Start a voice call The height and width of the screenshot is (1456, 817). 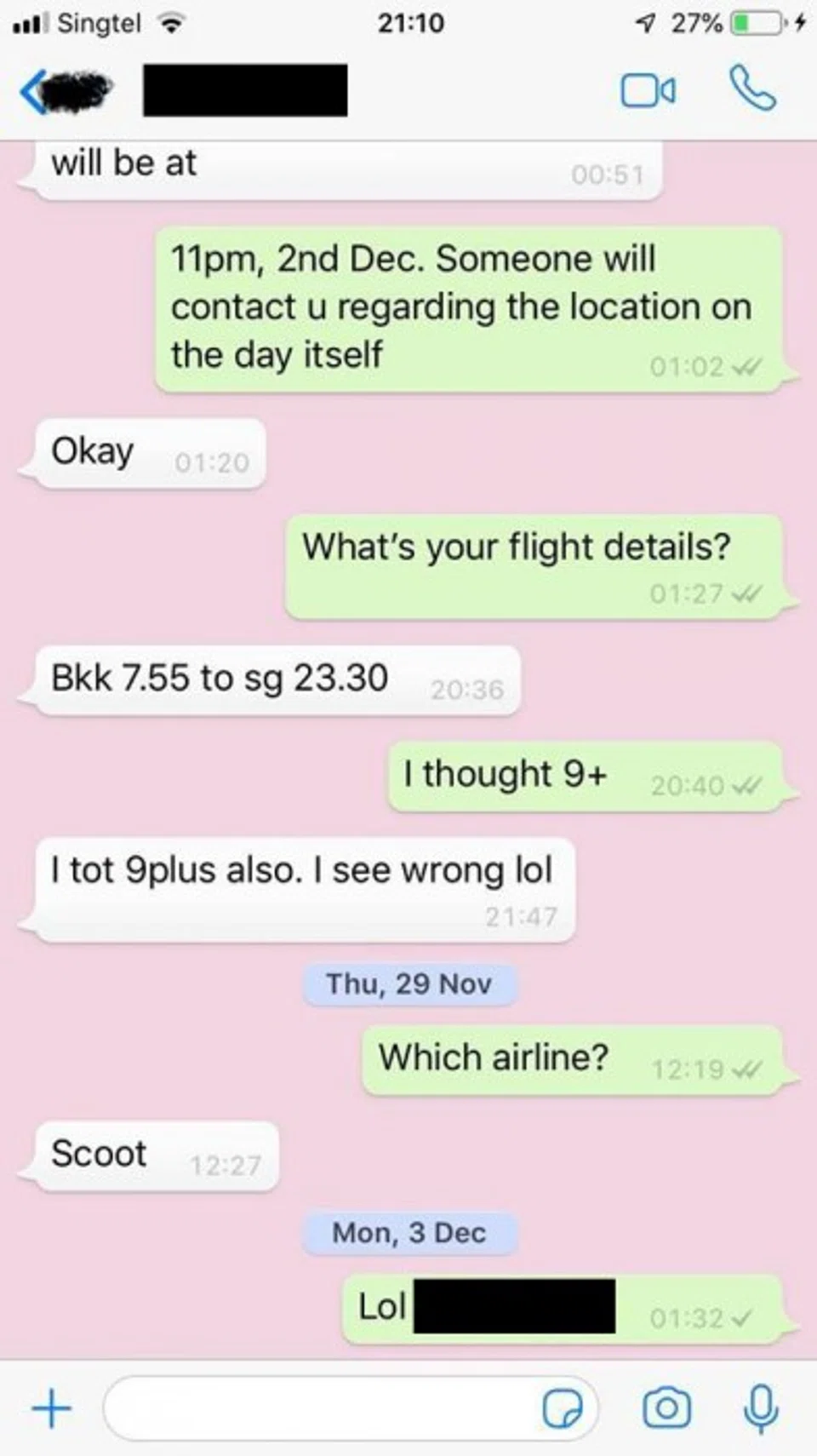pyautogui.click(x=752, y=89)
